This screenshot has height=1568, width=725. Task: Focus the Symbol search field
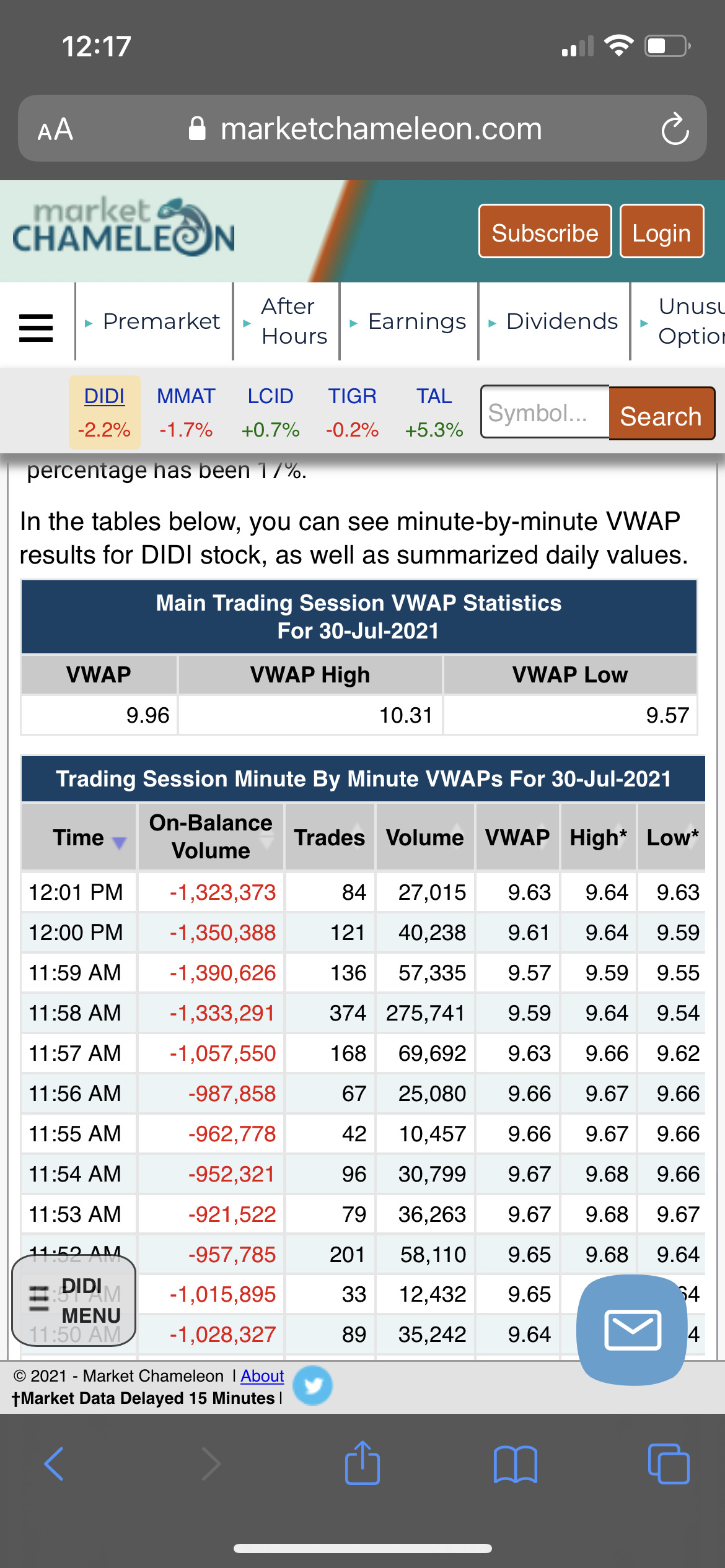(545, 412)
